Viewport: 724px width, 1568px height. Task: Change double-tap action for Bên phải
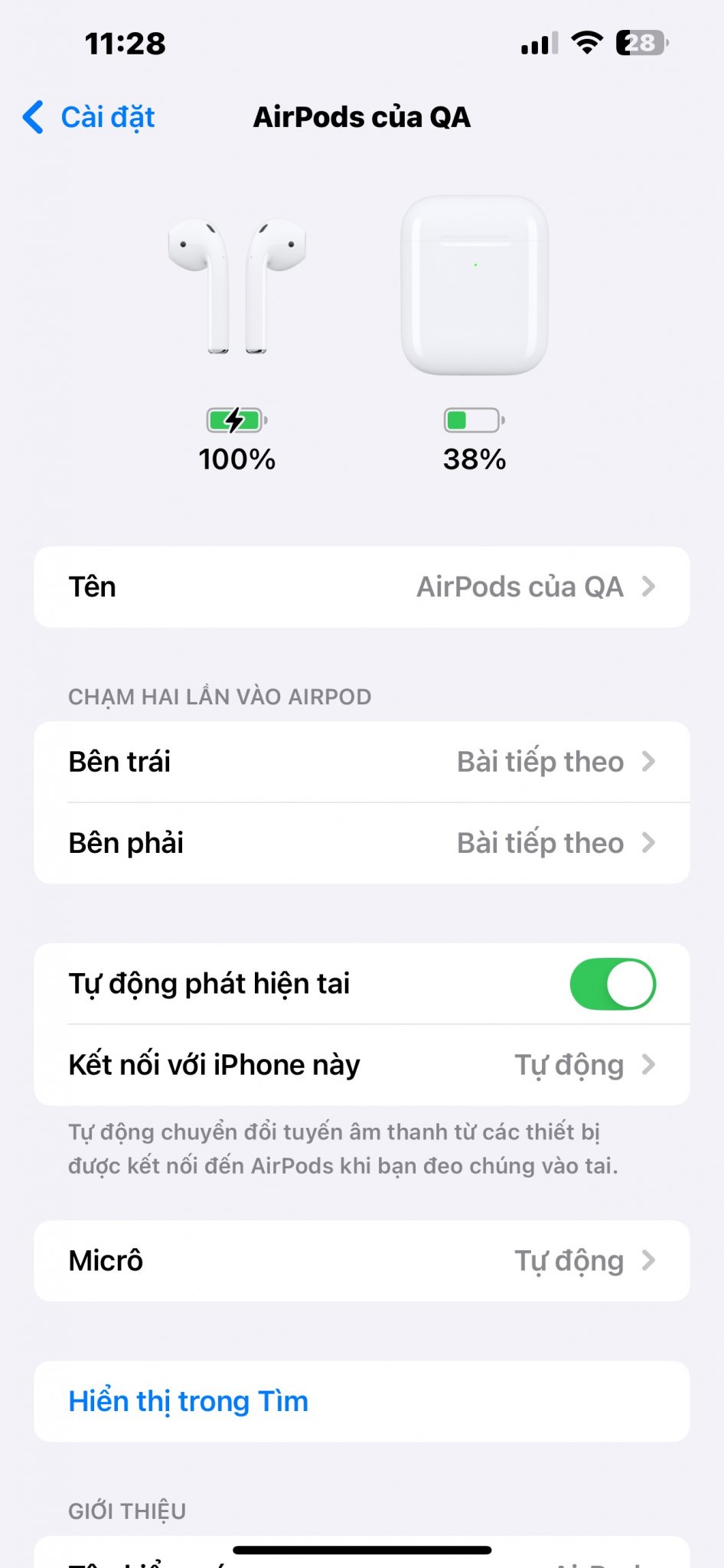[361, 843]
